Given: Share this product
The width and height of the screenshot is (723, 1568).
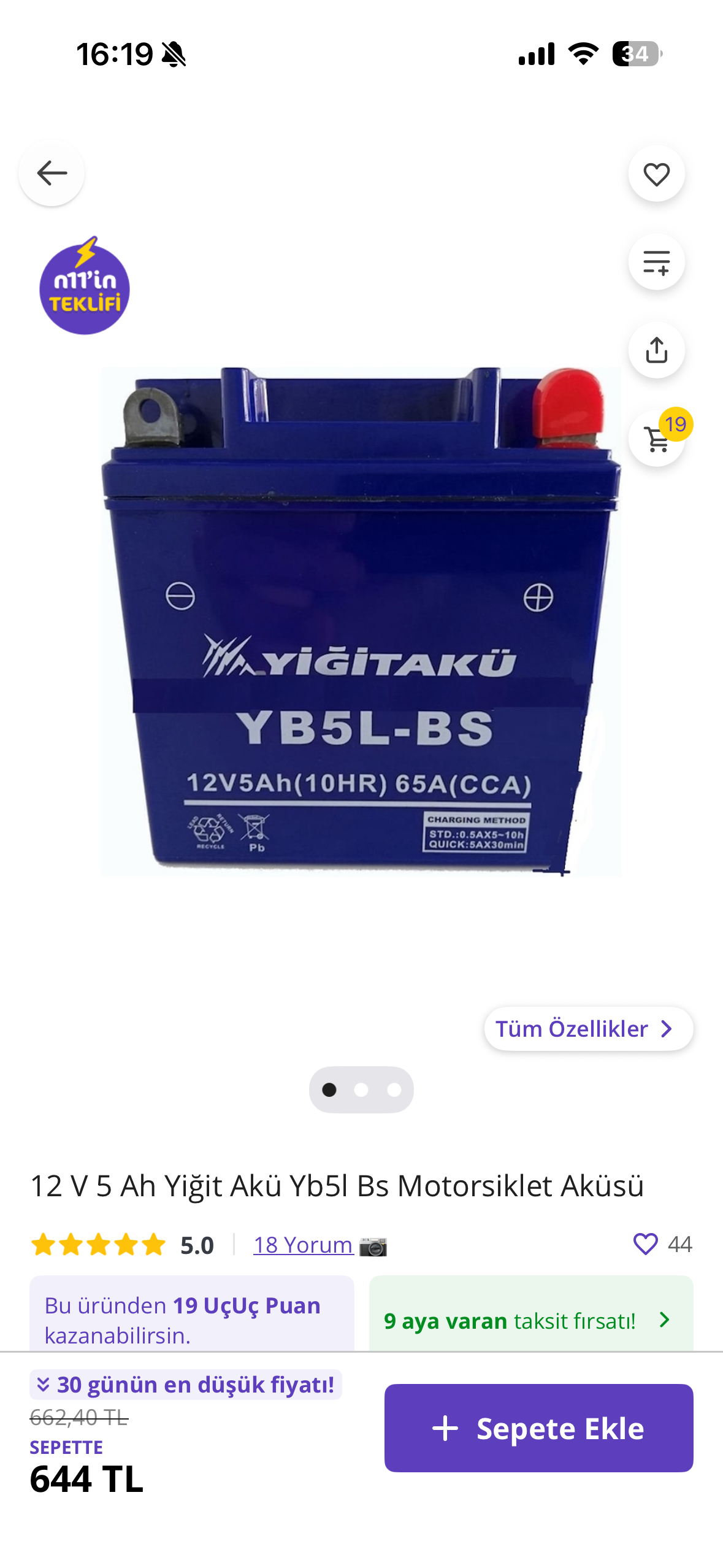Looking at the screenshot, I should coord(656,350).
